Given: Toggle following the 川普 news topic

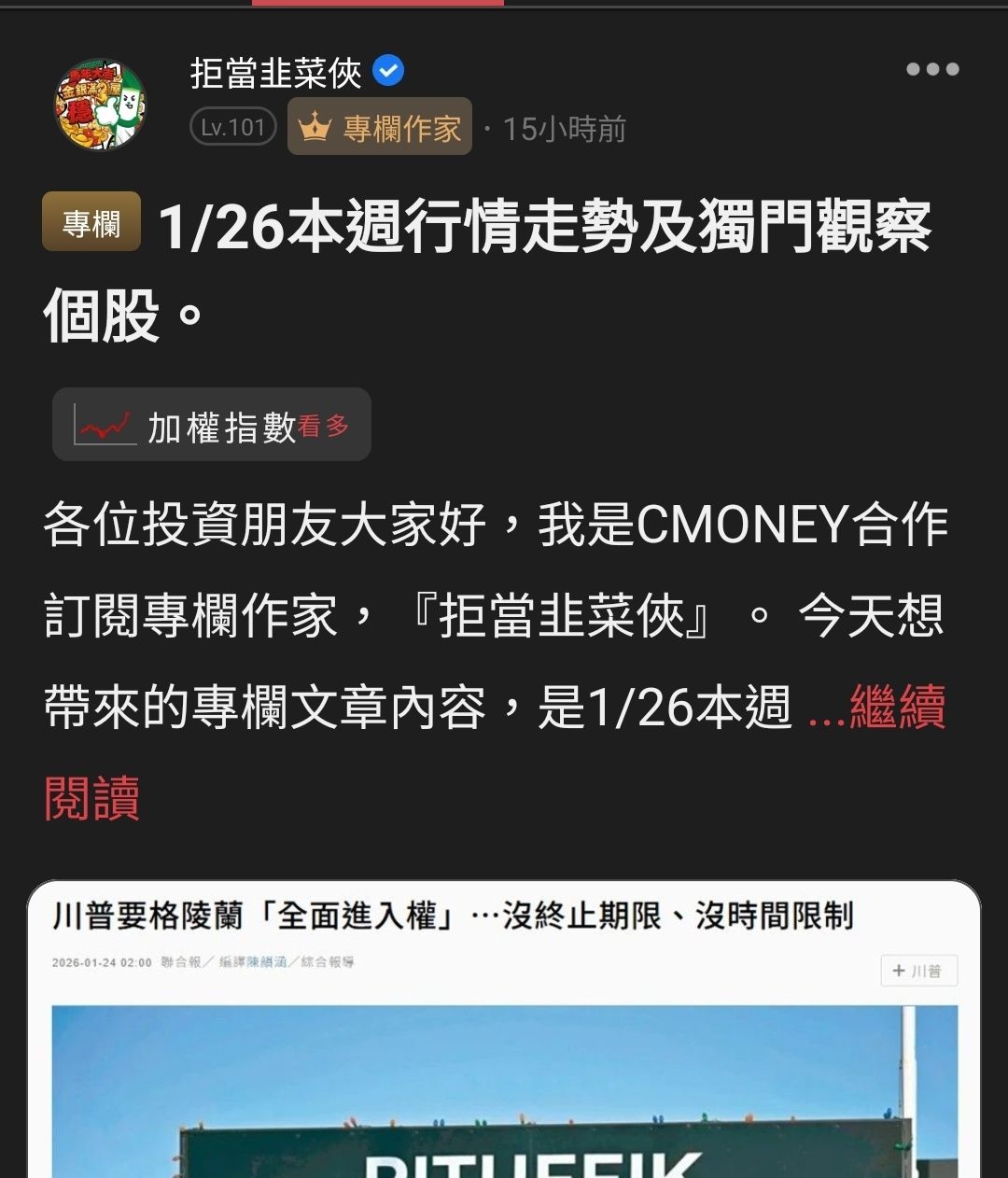Looking at the screenshot, I should [x=918, y=971].
